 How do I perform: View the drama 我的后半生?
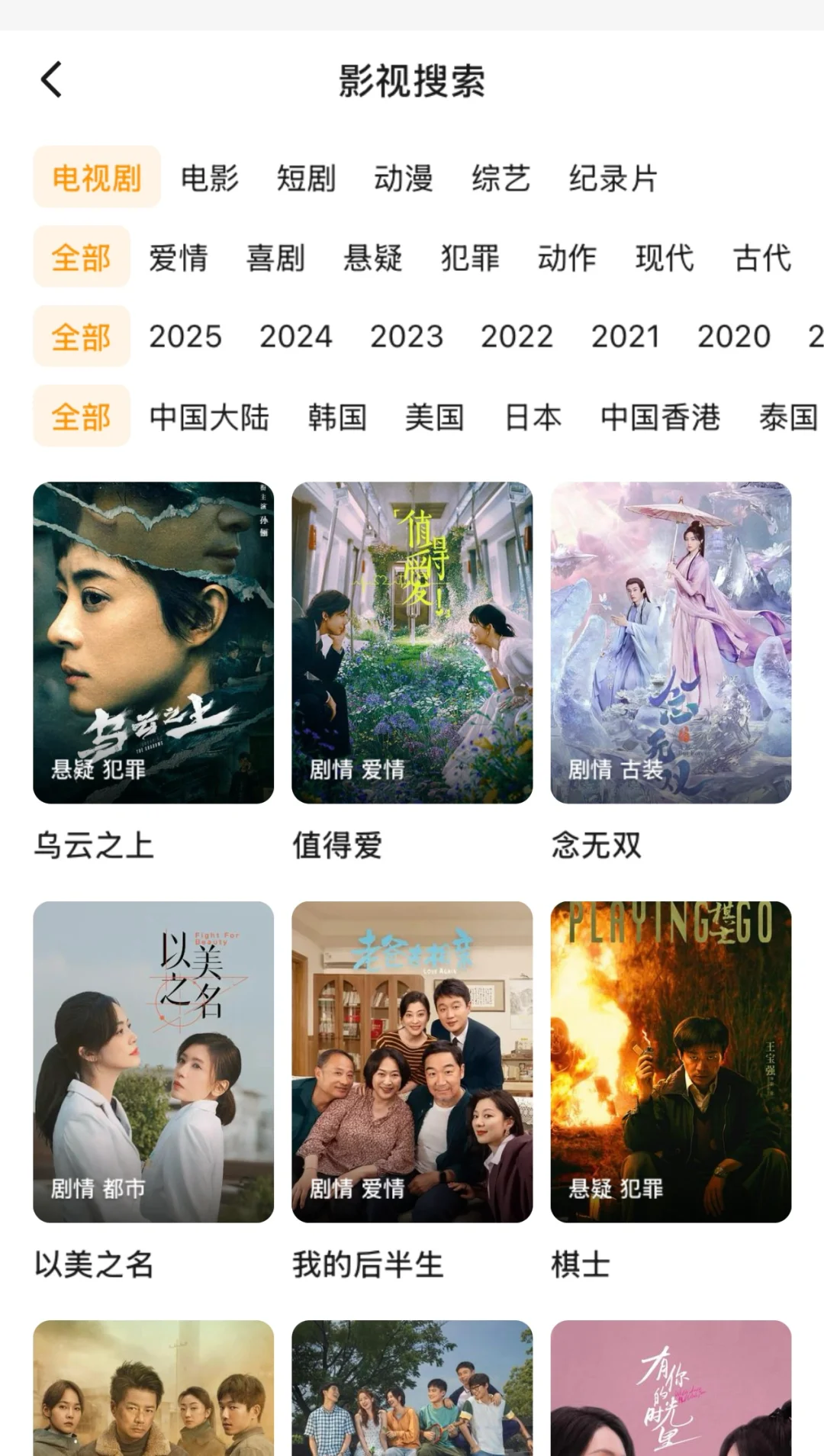tap(412, 1061)
